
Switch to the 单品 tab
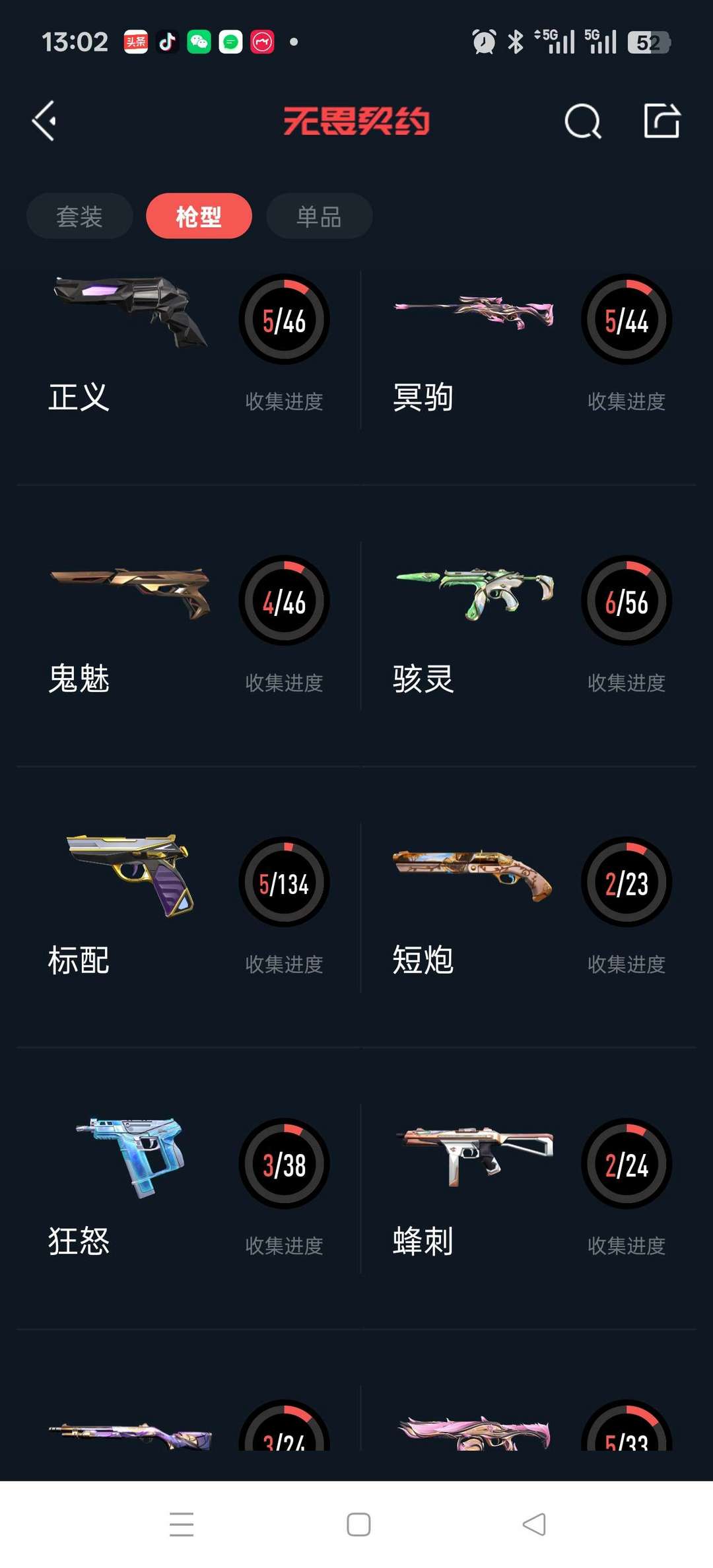pos(319,216)
